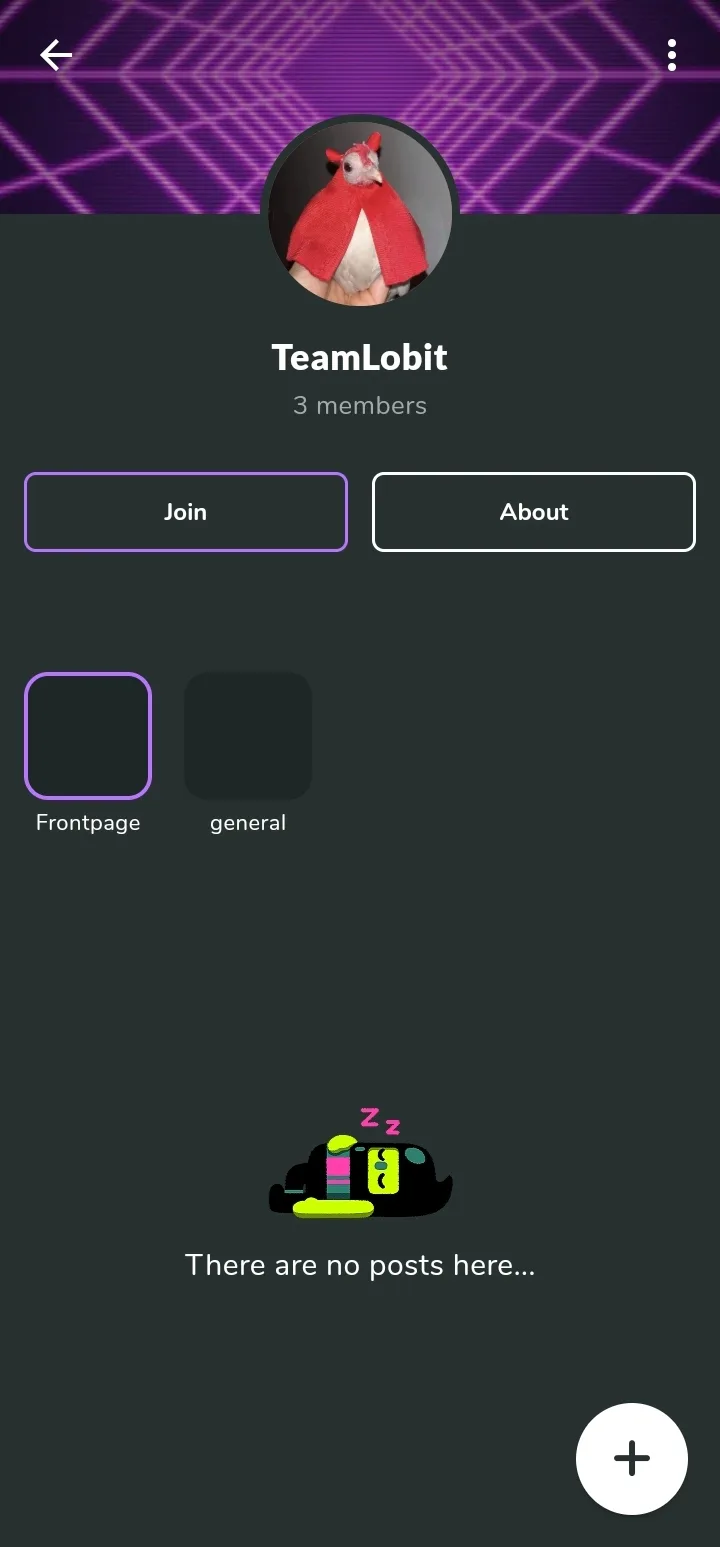Open the three-dot overflow menu
Screen dimensions: 720x1547
pos(672,55)
